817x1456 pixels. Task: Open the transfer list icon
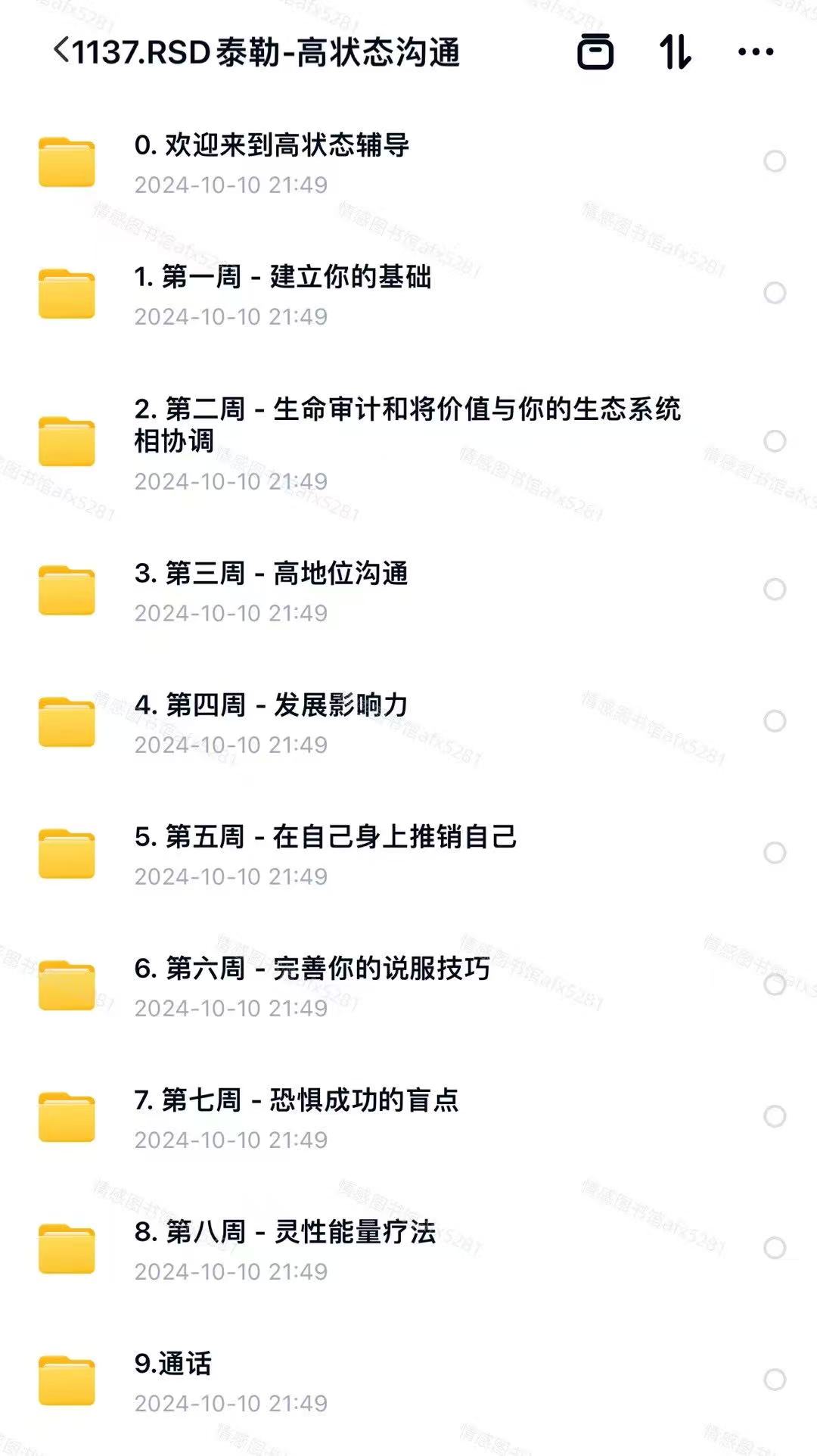[x=595, y=52]
